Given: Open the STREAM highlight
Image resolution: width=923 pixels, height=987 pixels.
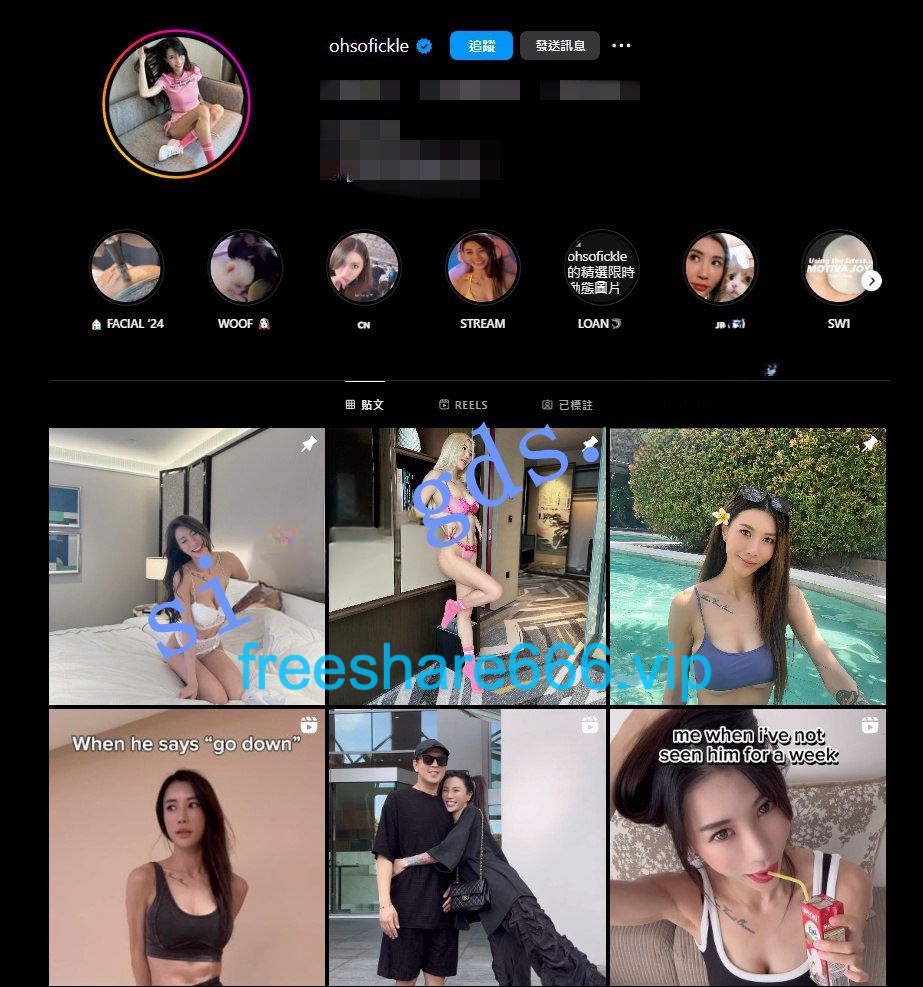Looking at the screenshot, I should point(482,267).
